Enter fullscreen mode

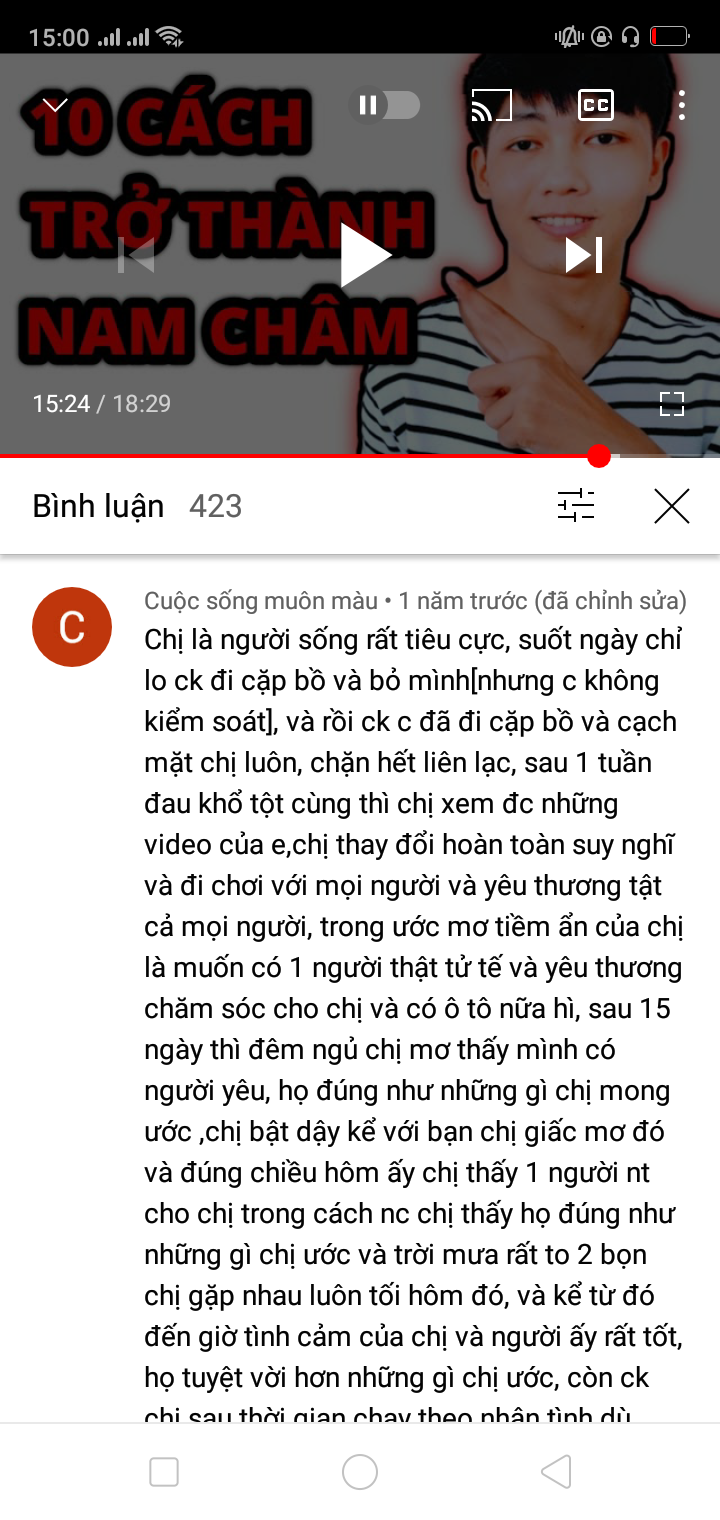tap(672, 404)
